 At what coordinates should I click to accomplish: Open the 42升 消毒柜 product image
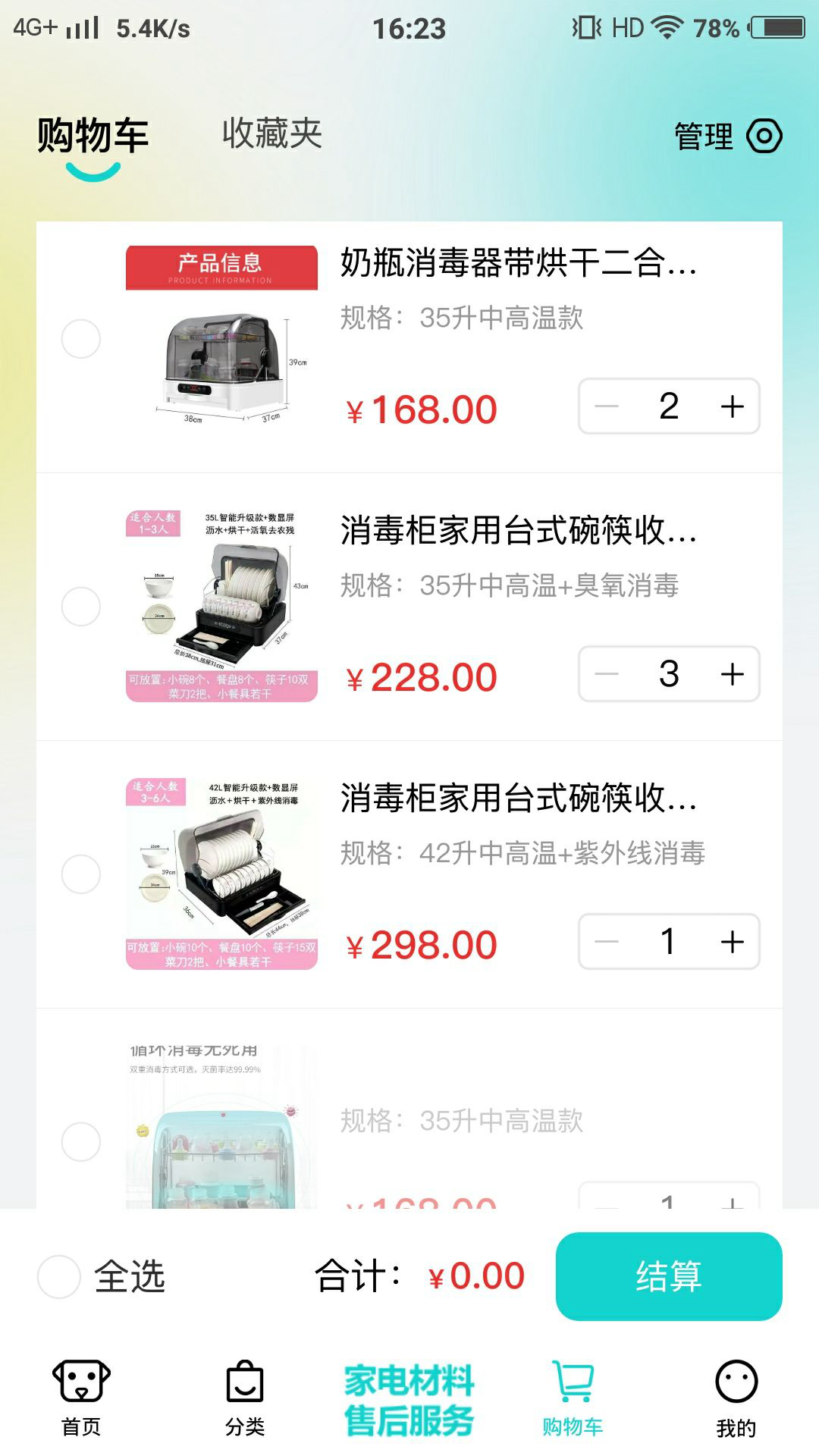[221, 874]
